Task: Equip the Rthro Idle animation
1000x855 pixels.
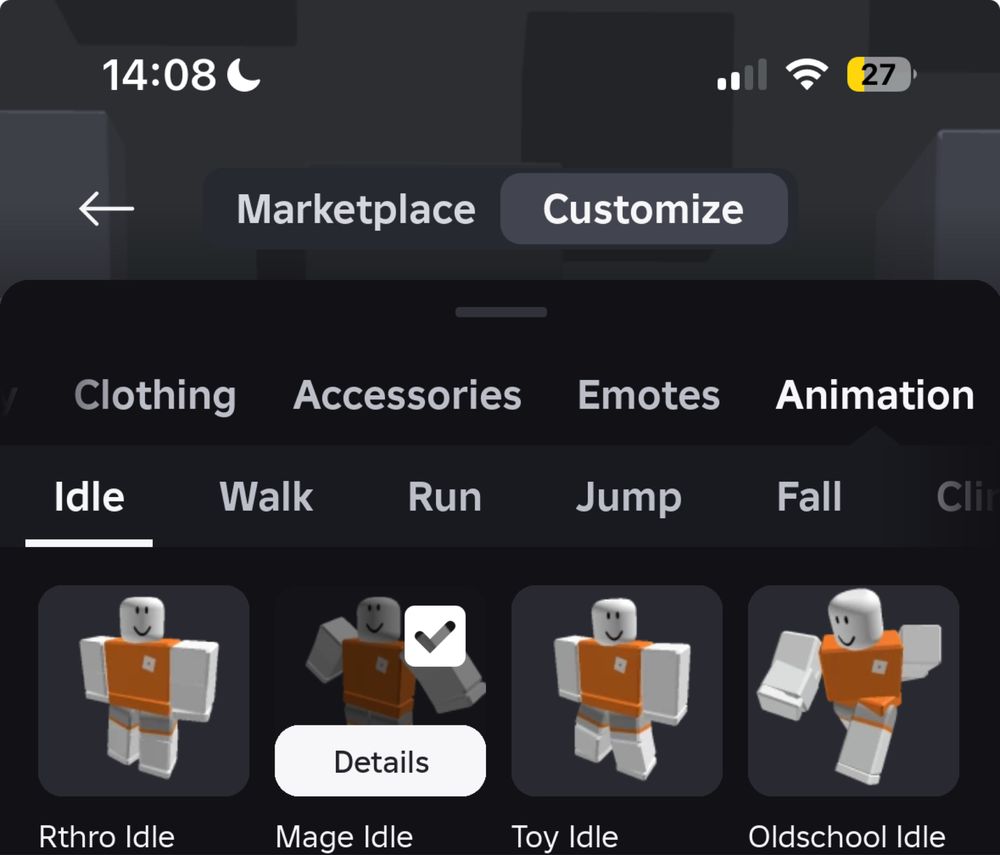Action: pos(143,690)
